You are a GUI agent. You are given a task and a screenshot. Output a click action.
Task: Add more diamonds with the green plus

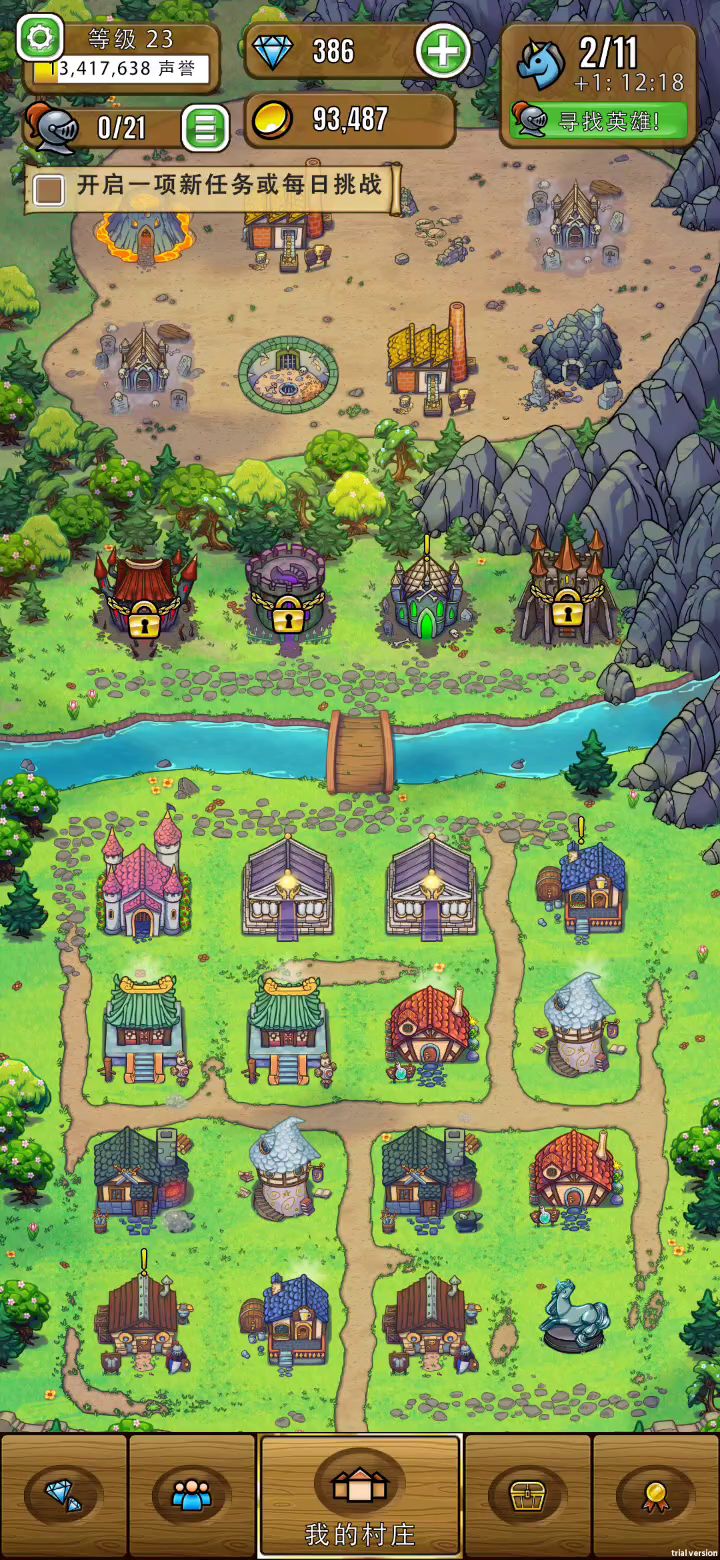click(443, 52)
